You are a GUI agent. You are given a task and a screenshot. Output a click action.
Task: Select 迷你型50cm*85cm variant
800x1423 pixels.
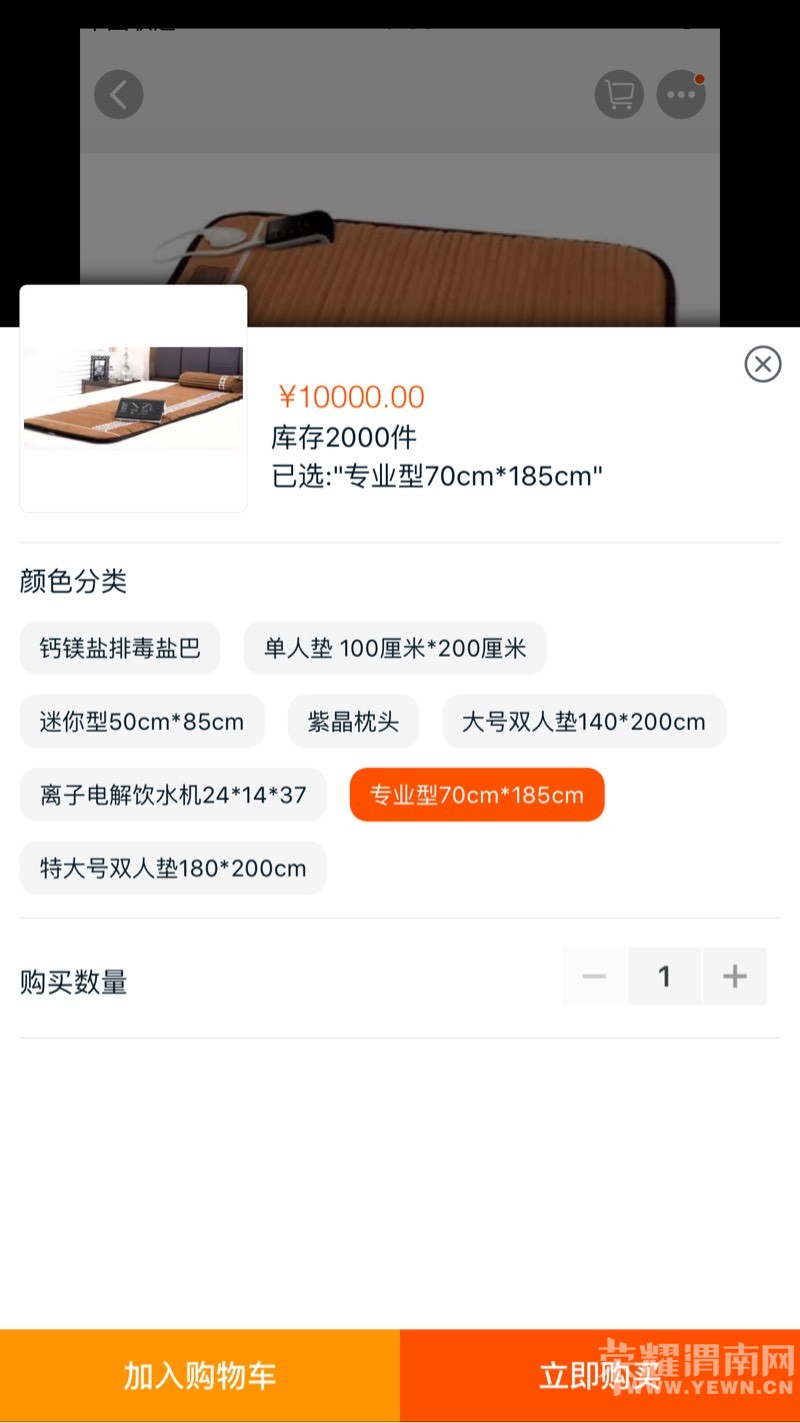tap(142, 721)
